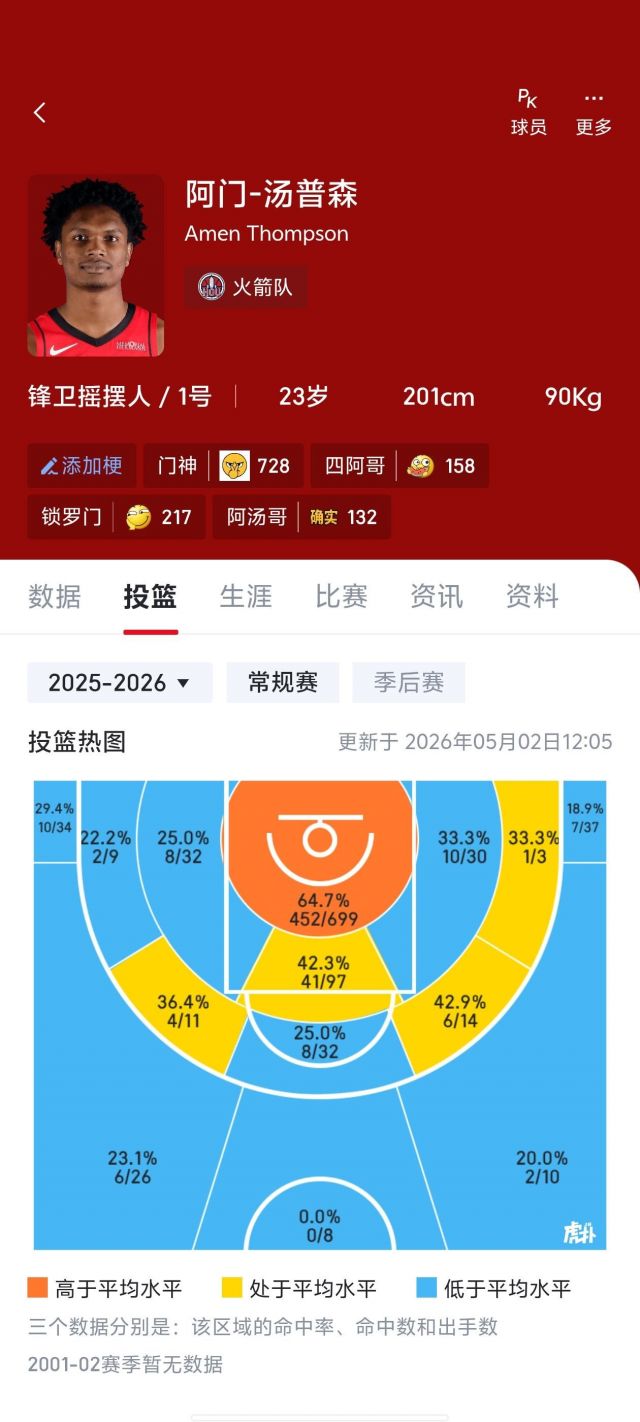Open Amen Thompson's profile photo

[96, 266]
